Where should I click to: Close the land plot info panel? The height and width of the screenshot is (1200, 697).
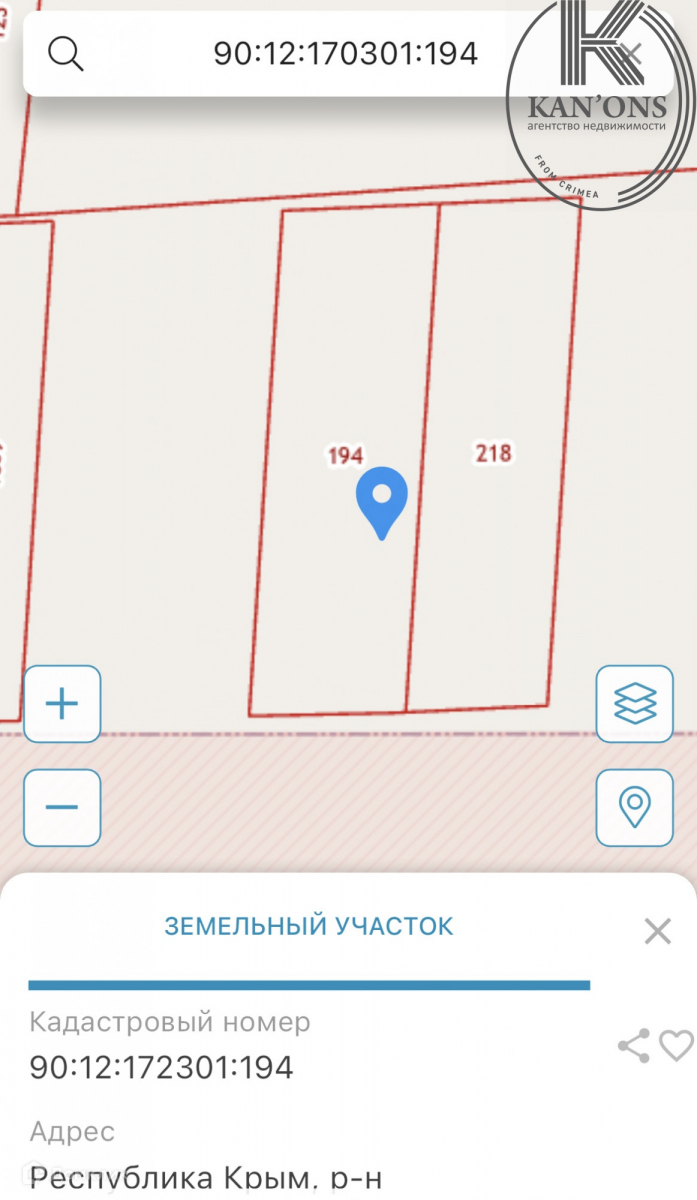click(x=657, y=931)
